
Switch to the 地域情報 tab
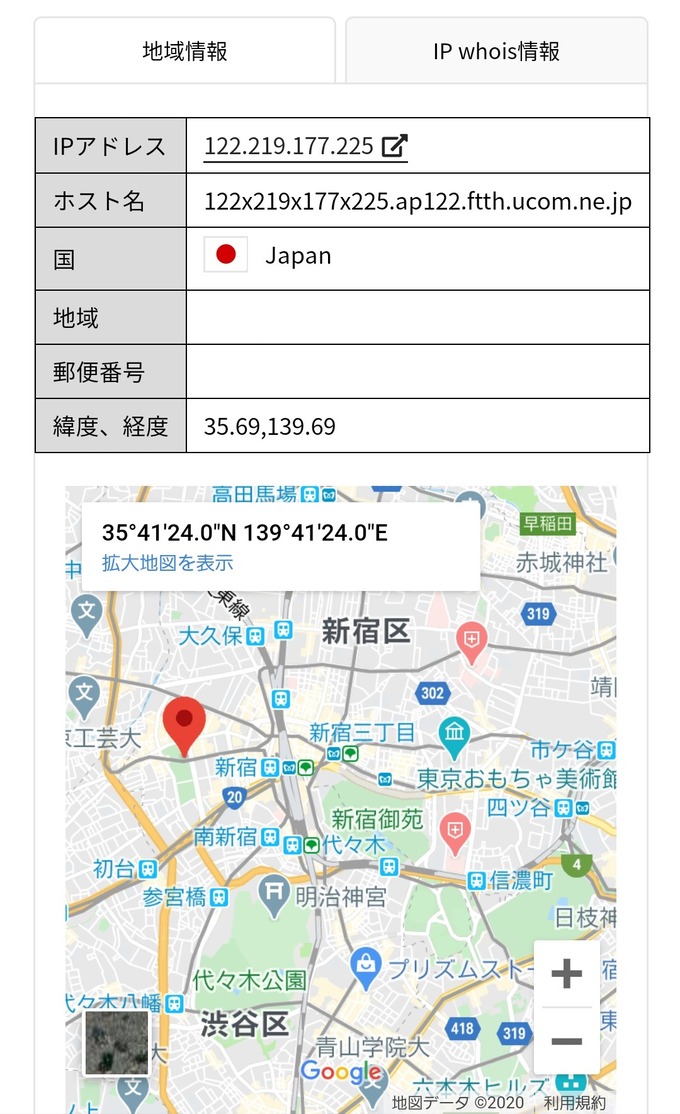185,51
